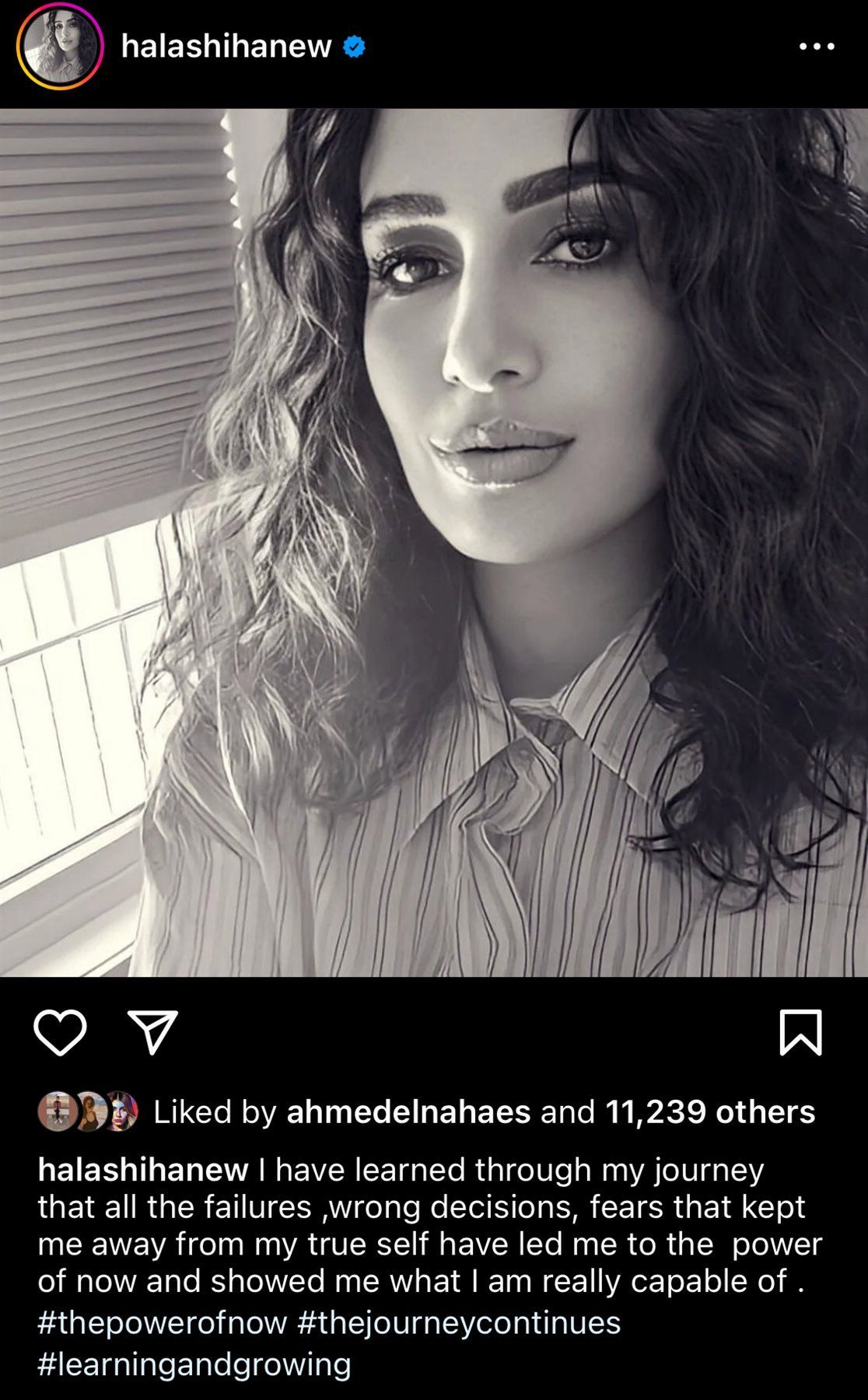Open the #thepowerofnow hashtag
The width and height of the screenshot is (868, 1400).
[162, 1322]
